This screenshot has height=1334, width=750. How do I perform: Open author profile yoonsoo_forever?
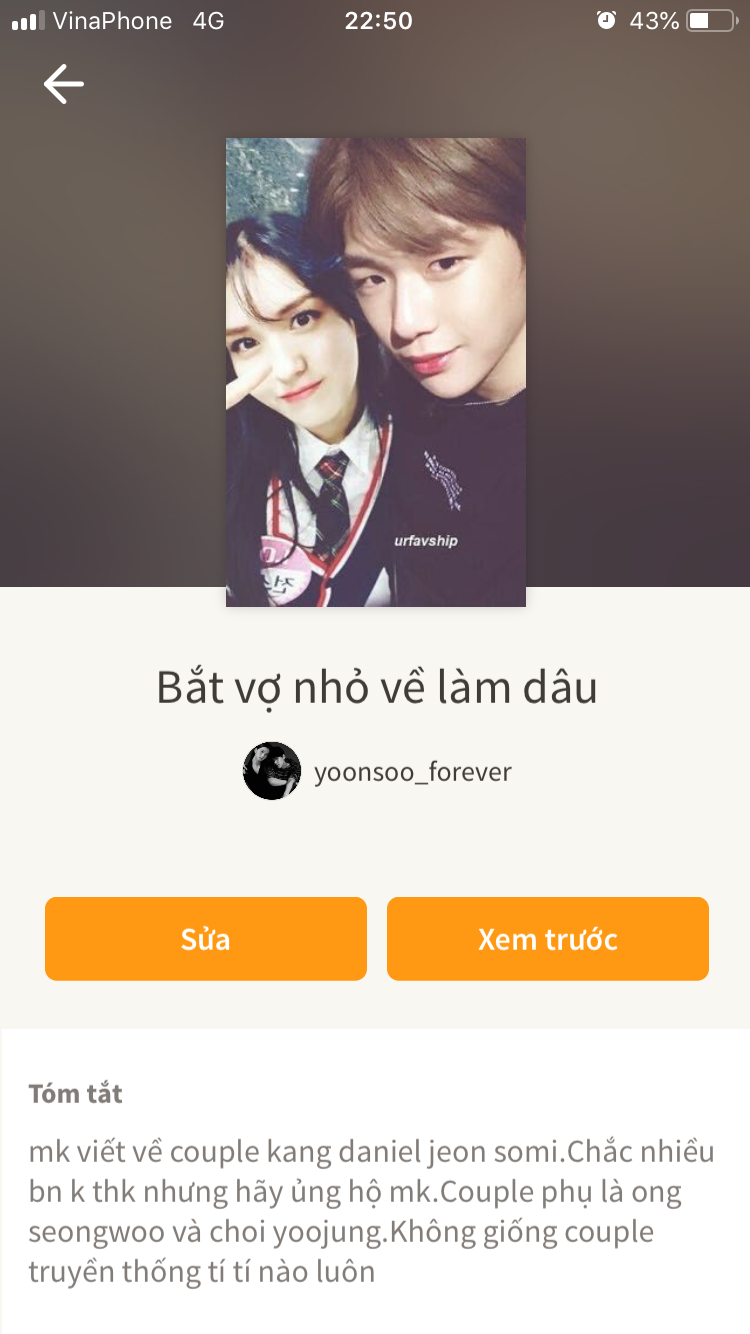378,771
